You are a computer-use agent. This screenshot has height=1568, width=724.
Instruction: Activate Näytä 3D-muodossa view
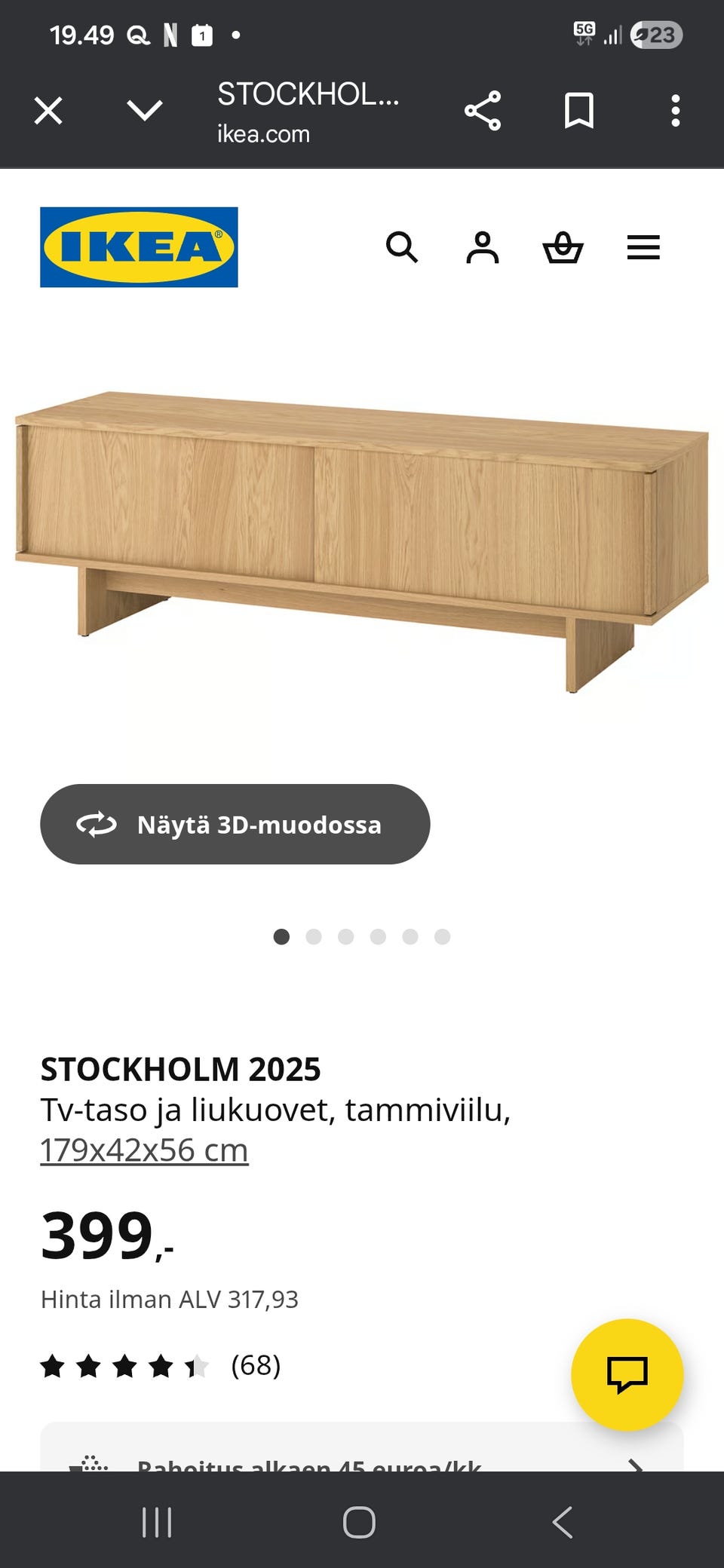234,825
